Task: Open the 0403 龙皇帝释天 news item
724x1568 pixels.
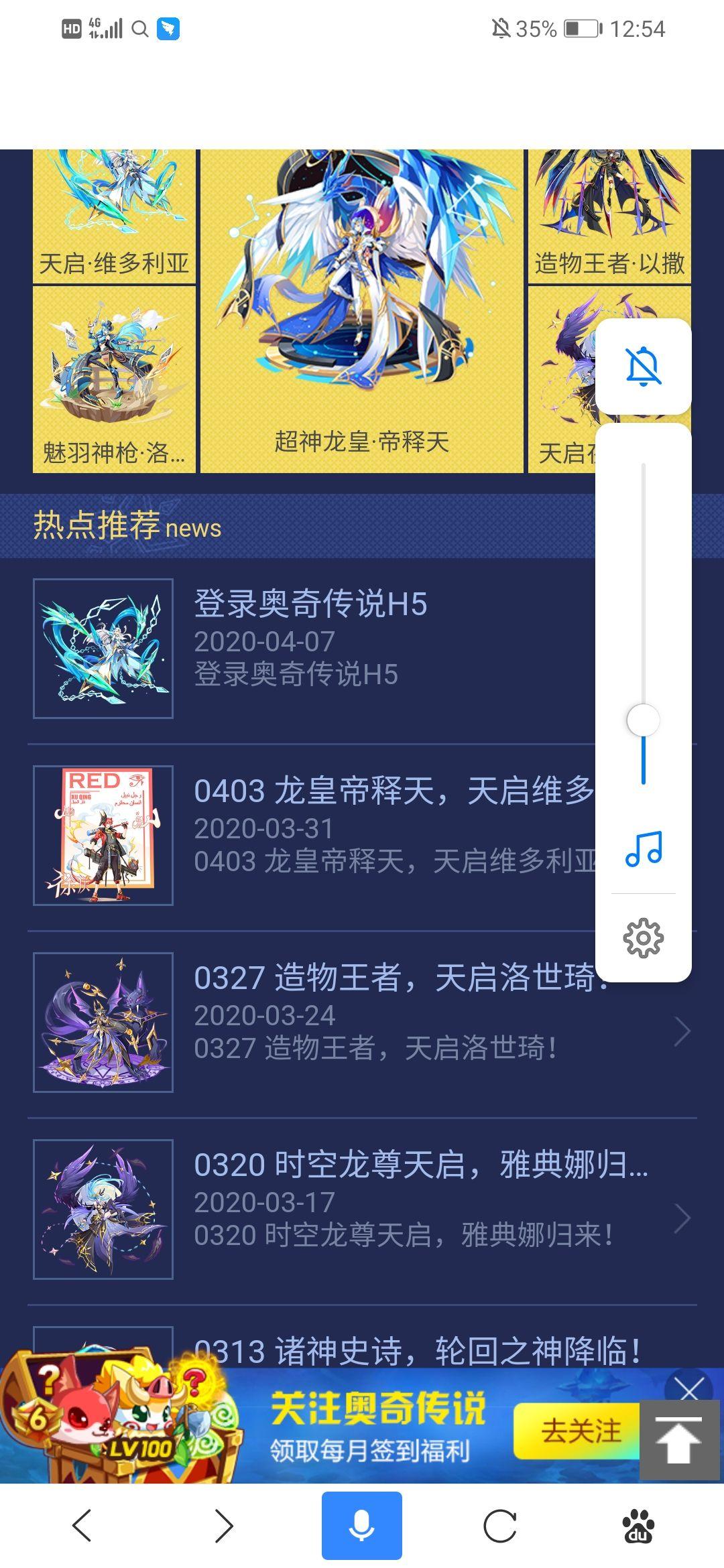Action: point(362,835)
